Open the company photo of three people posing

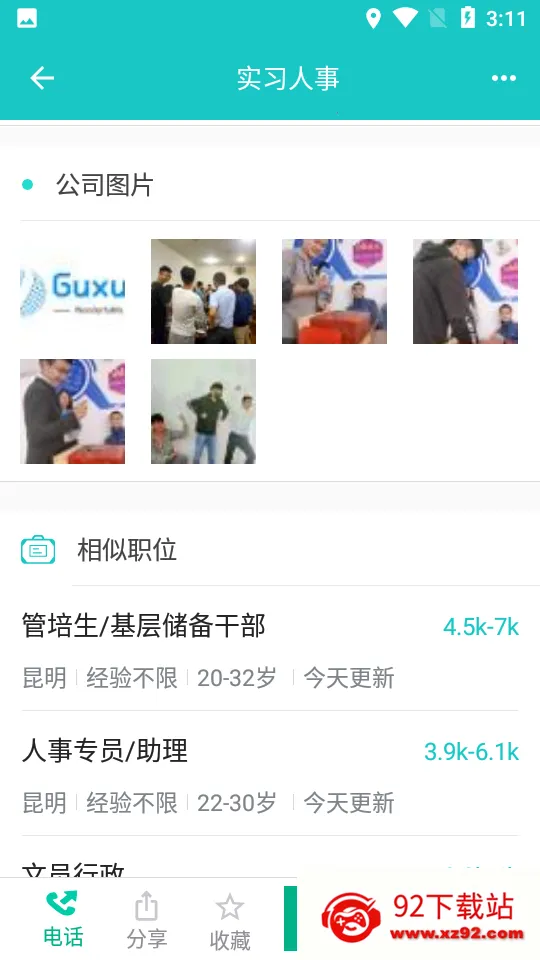(203, 411)
